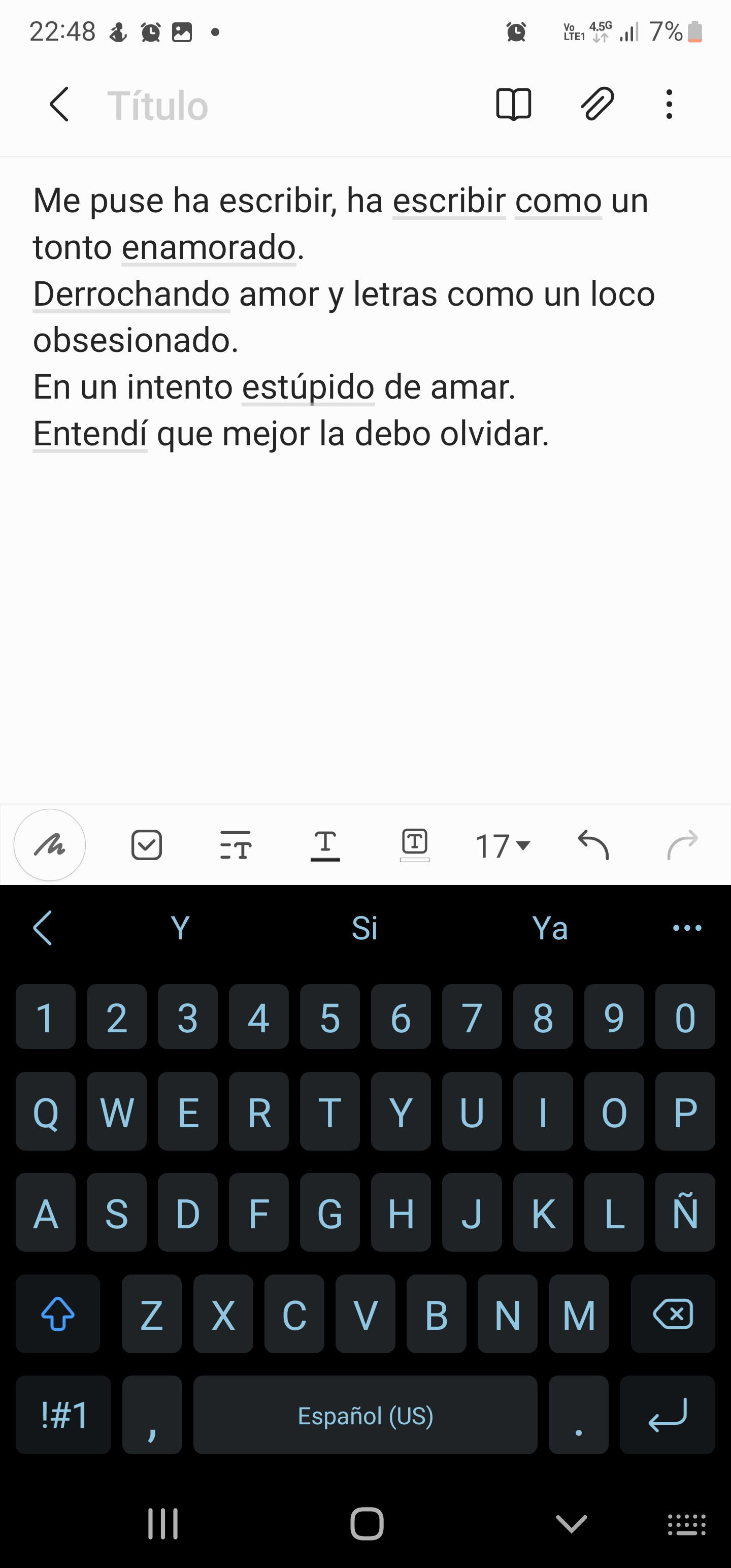Go back from the note editor
Screen dimensions: 731x1568
pyautogui.click(x=59, y=105)
